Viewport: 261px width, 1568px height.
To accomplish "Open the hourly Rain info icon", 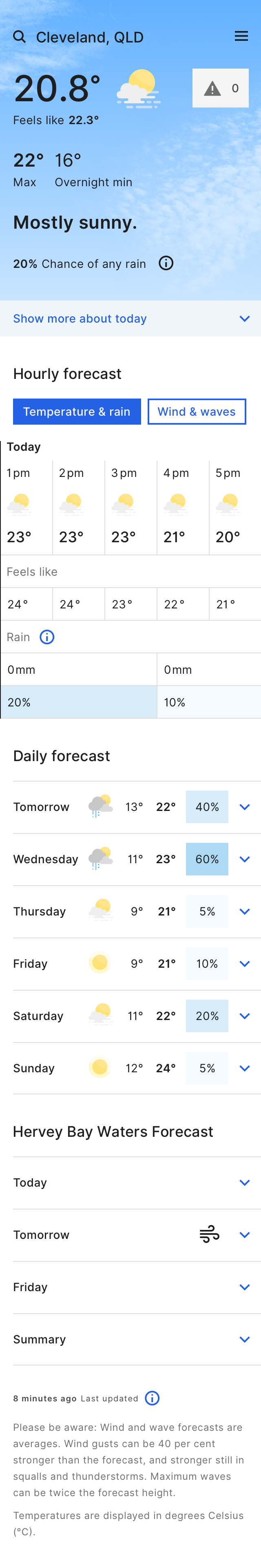I will [x=47, y=637].
